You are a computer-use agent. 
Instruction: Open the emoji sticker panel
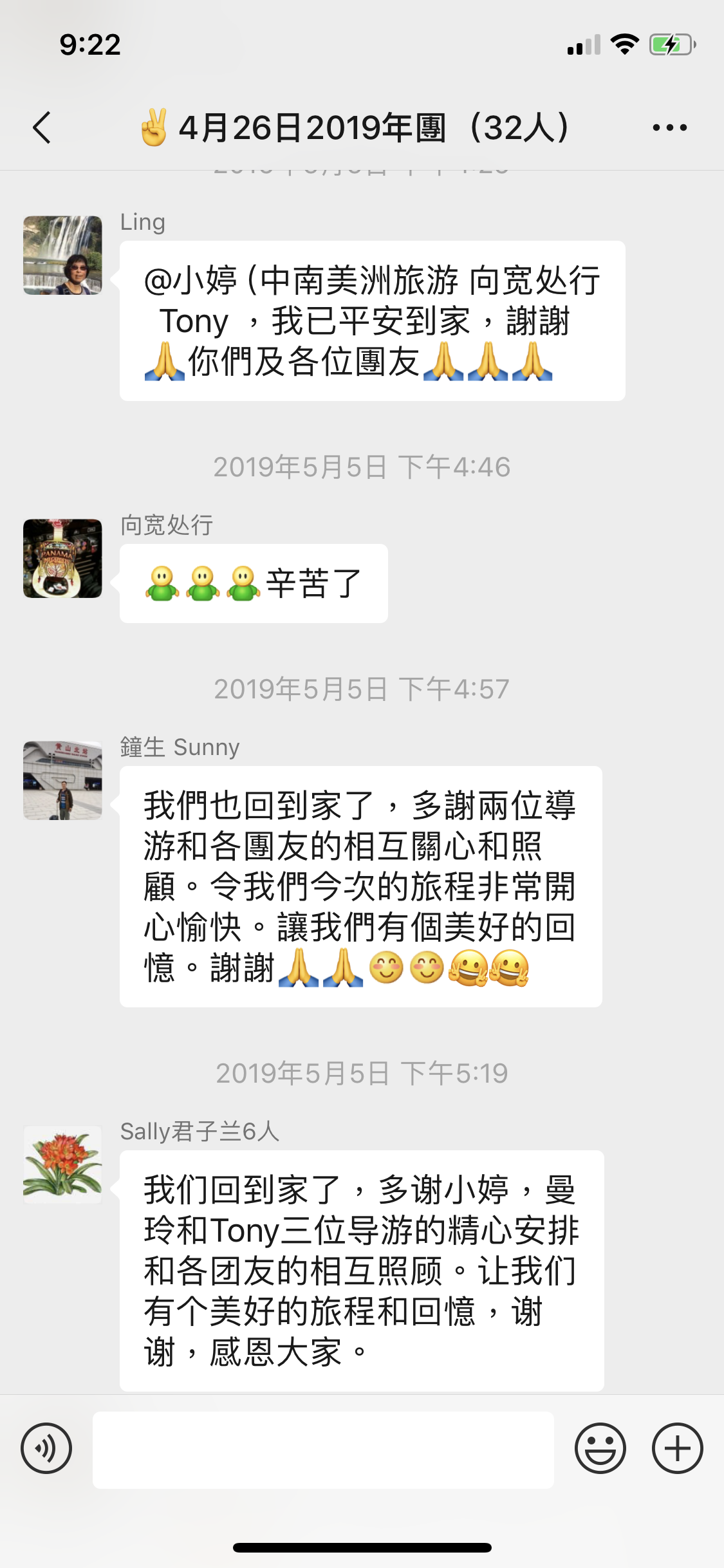[x=600, y=1448]
